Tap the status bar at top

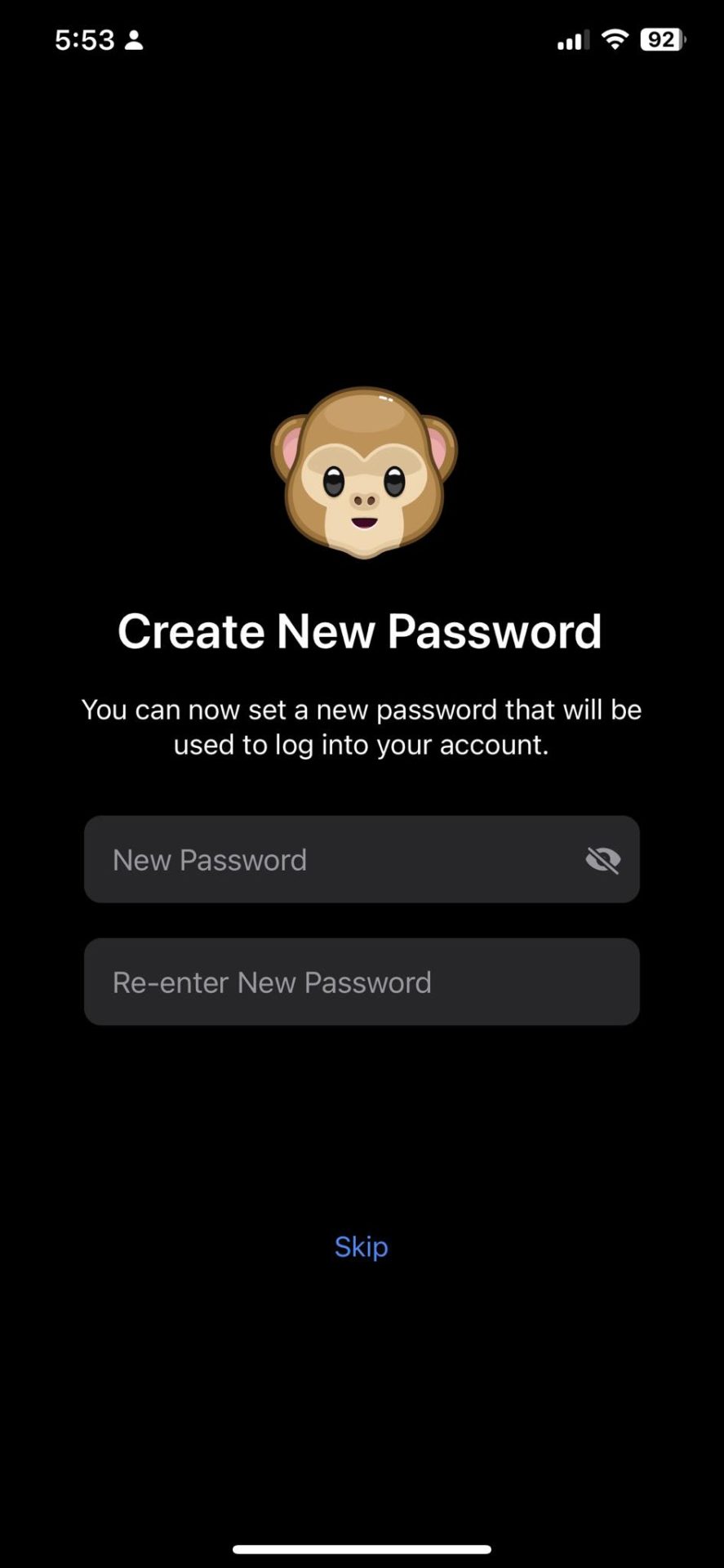click(362, 38)
